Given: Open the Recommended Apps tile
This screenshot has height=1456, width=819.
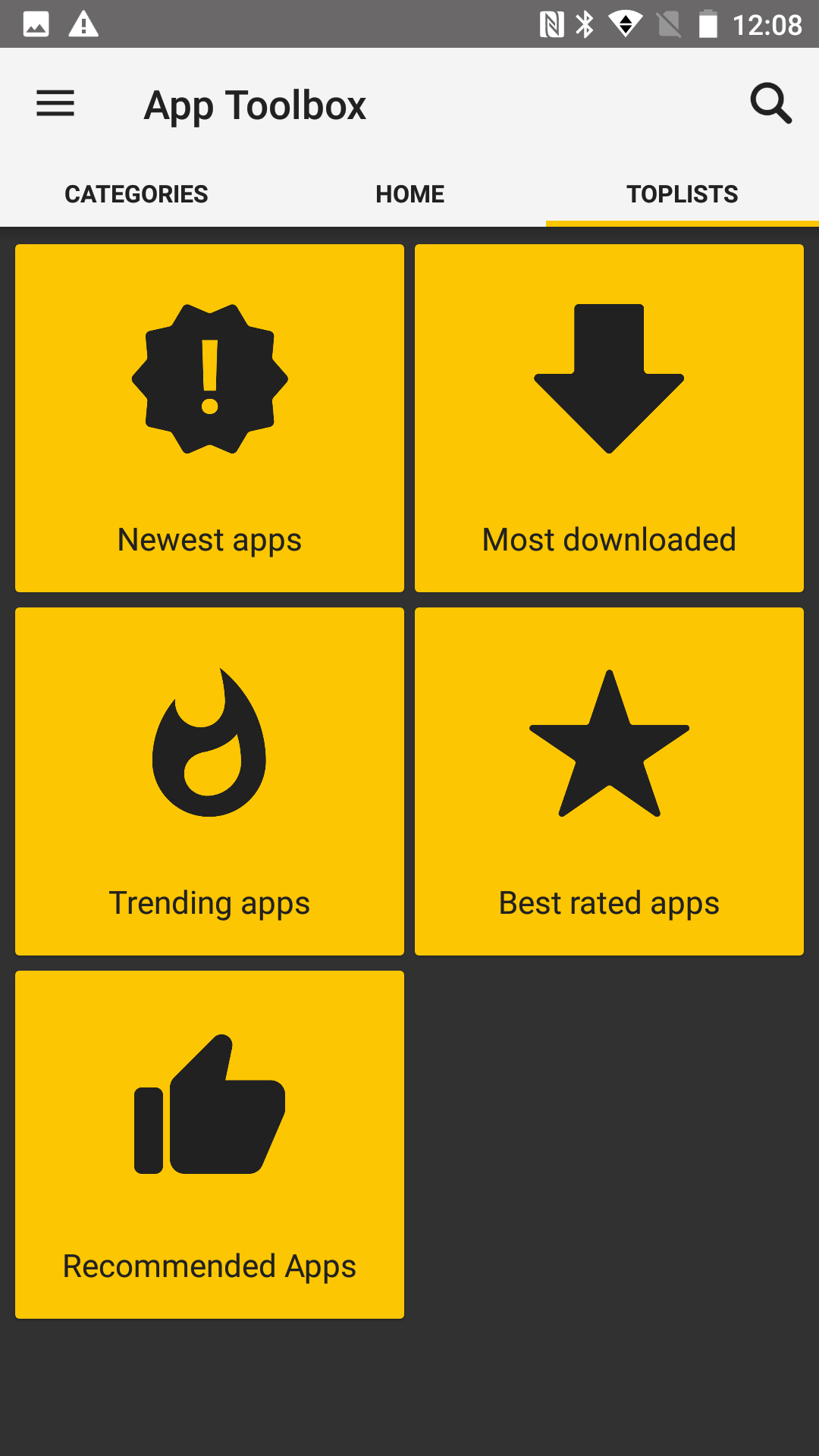Looking at the screenshot, I should 209,1144.
